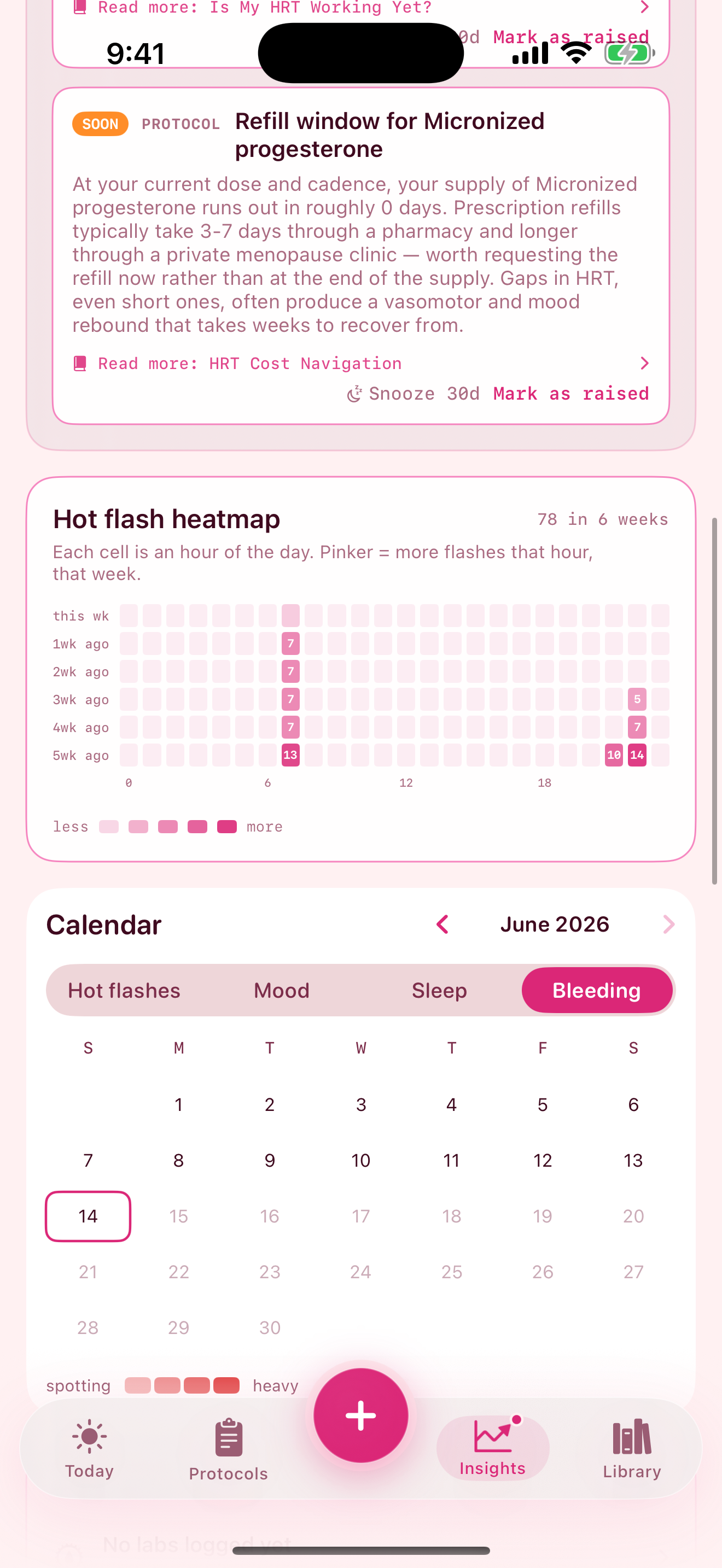Select June 14 on the calendar

pos(88,1216)
